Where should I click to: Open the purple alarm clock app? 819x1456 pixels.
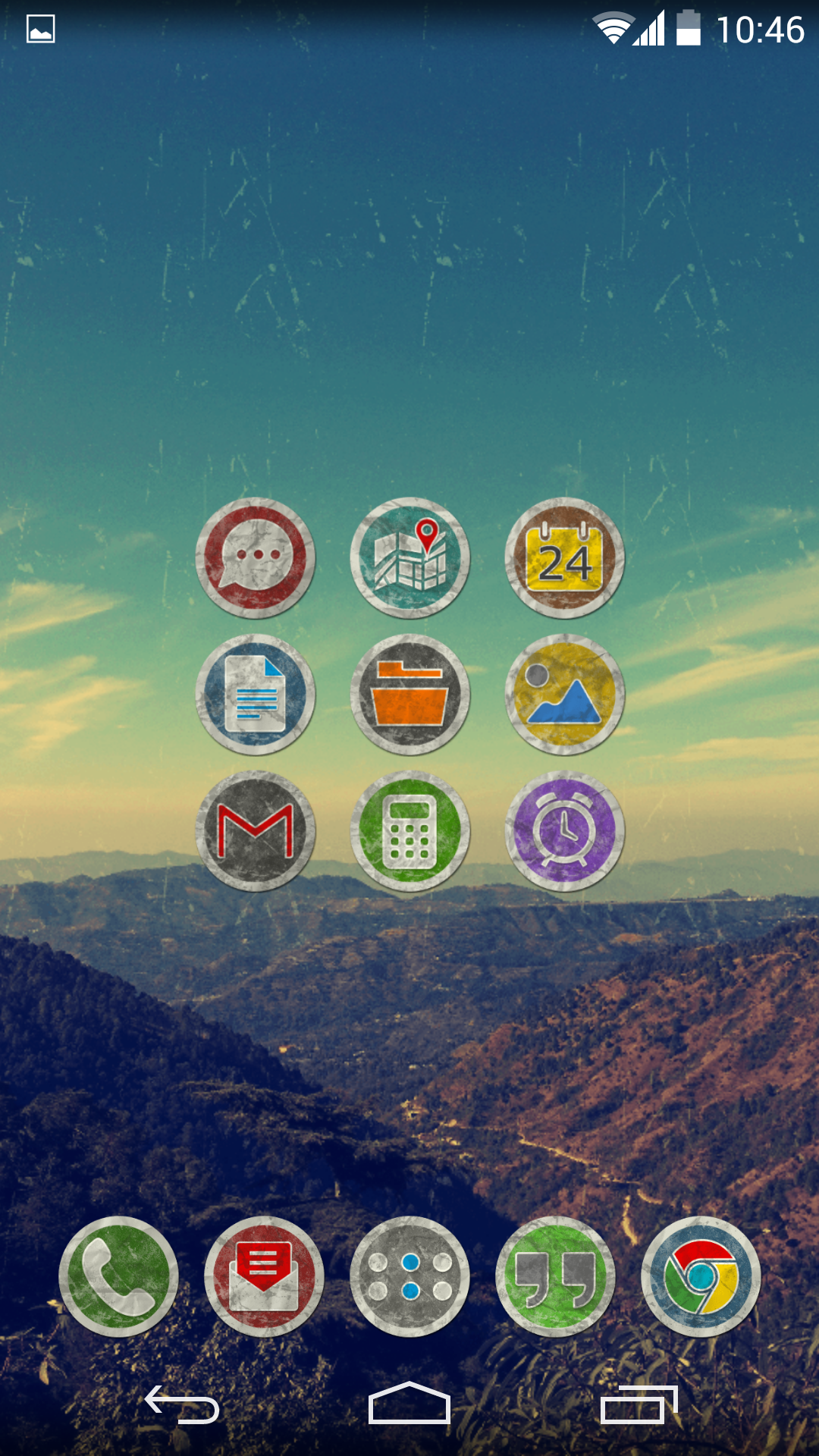click(x=565, y=830)
